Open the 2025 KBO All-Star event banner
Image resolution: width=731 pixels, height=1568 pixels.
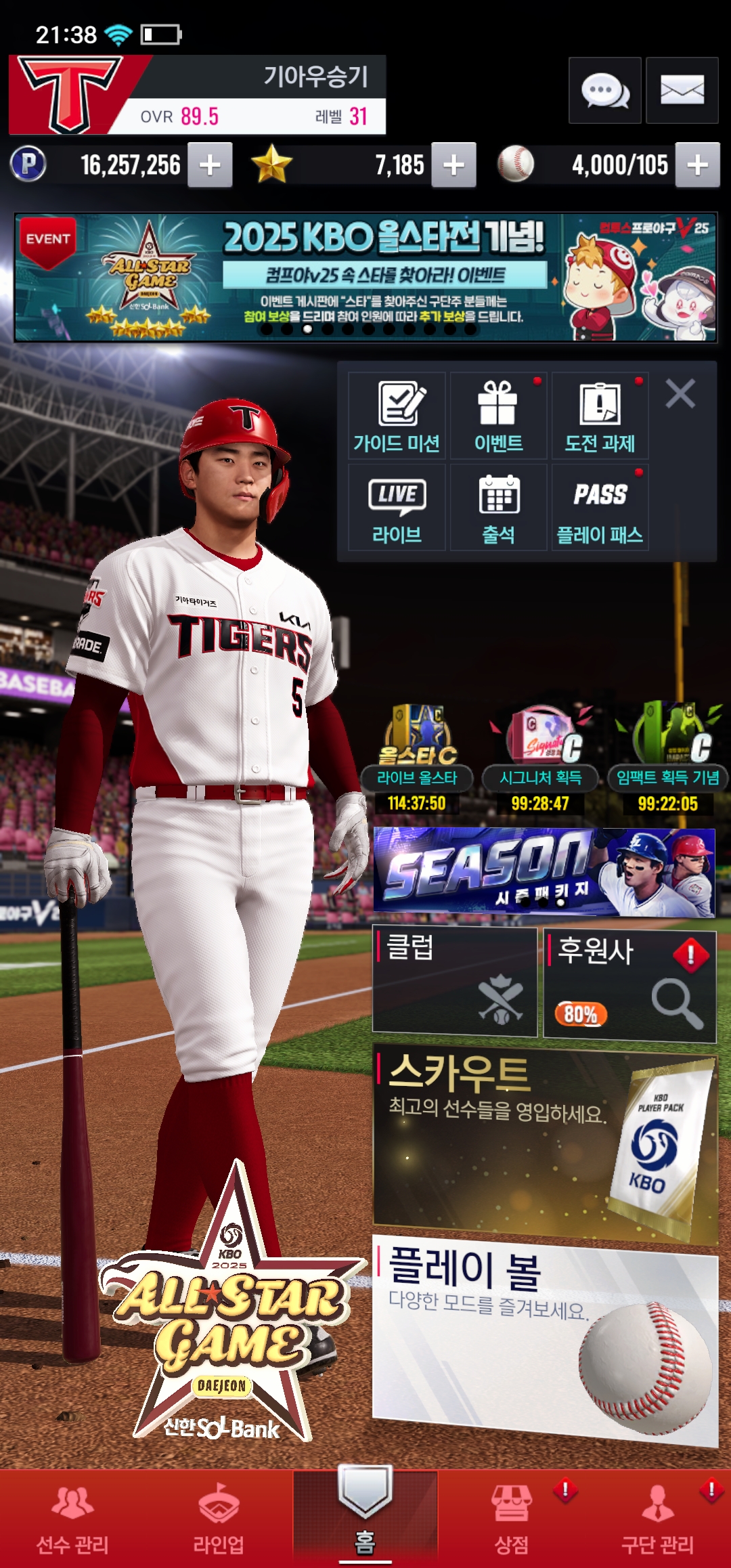click(x=365, y=278)
